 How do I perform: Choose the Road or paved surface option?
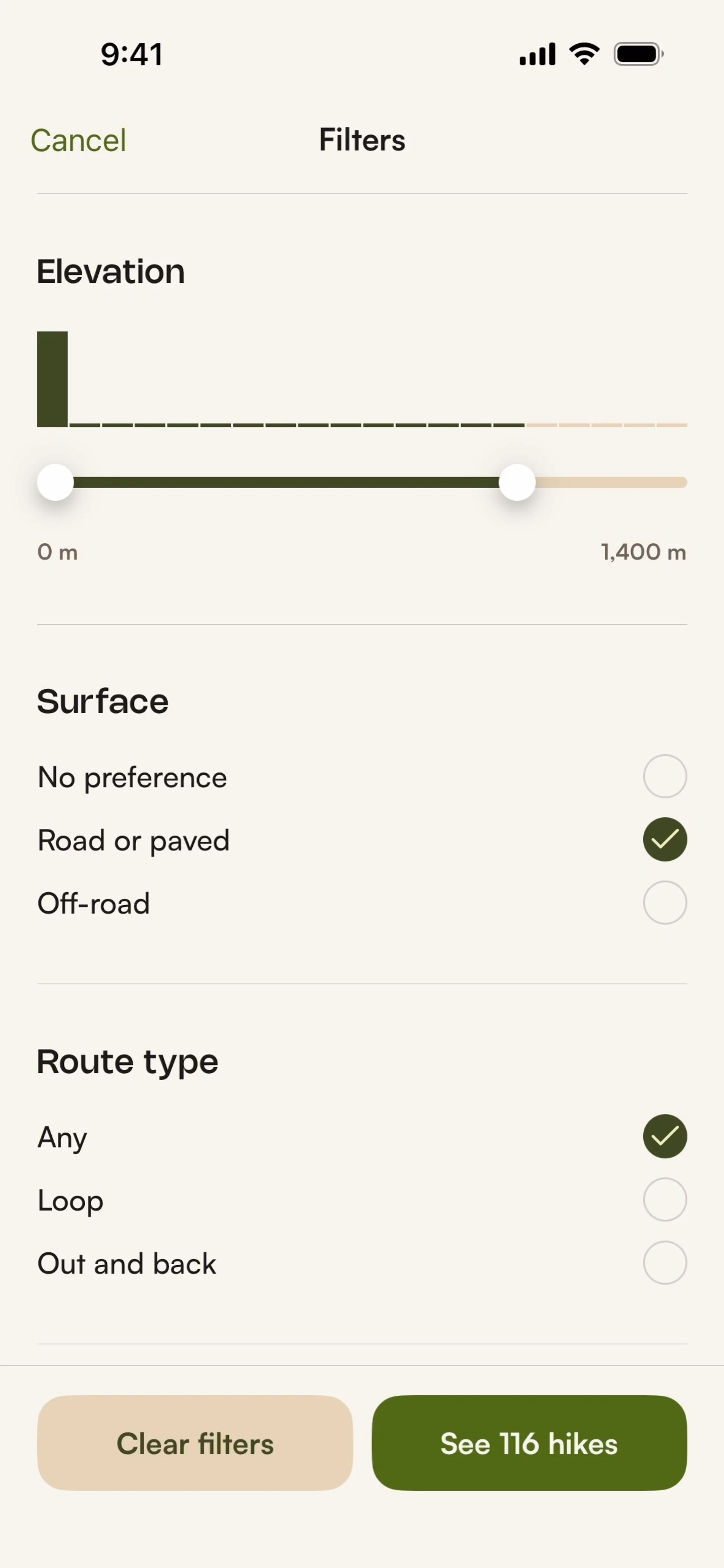[664, 840]
